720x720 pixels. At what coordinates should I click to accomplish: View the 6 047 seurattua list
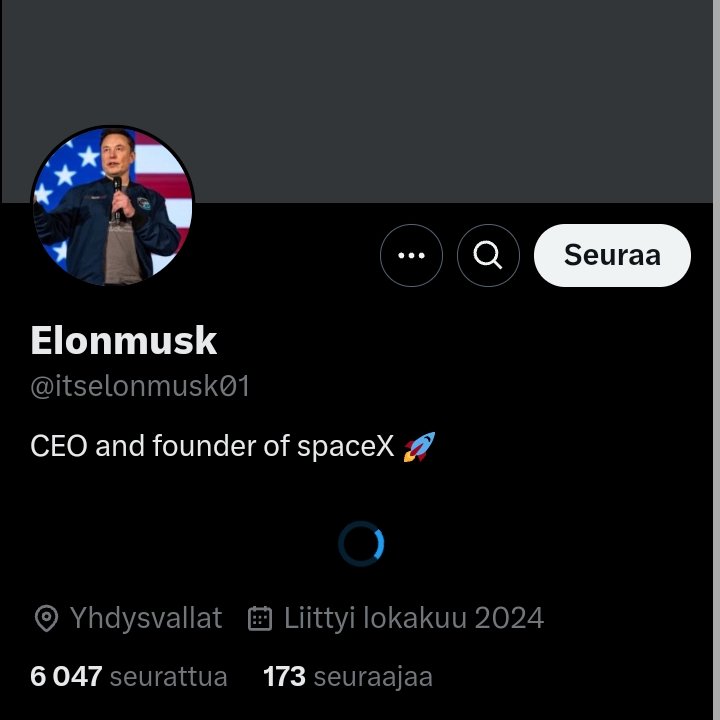(x=128, y=677)
